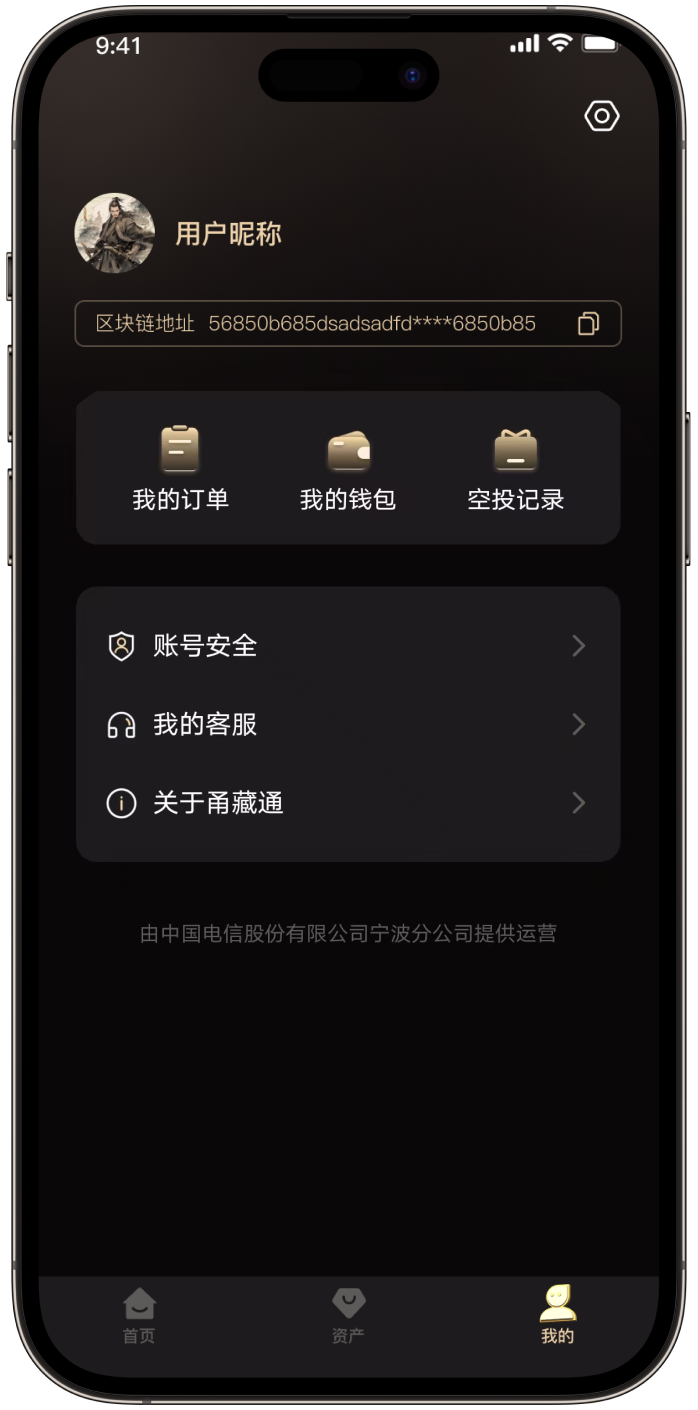Select the 我的 profile tab
This screenshot has width=698, height=1410.
coord(558,1315)
